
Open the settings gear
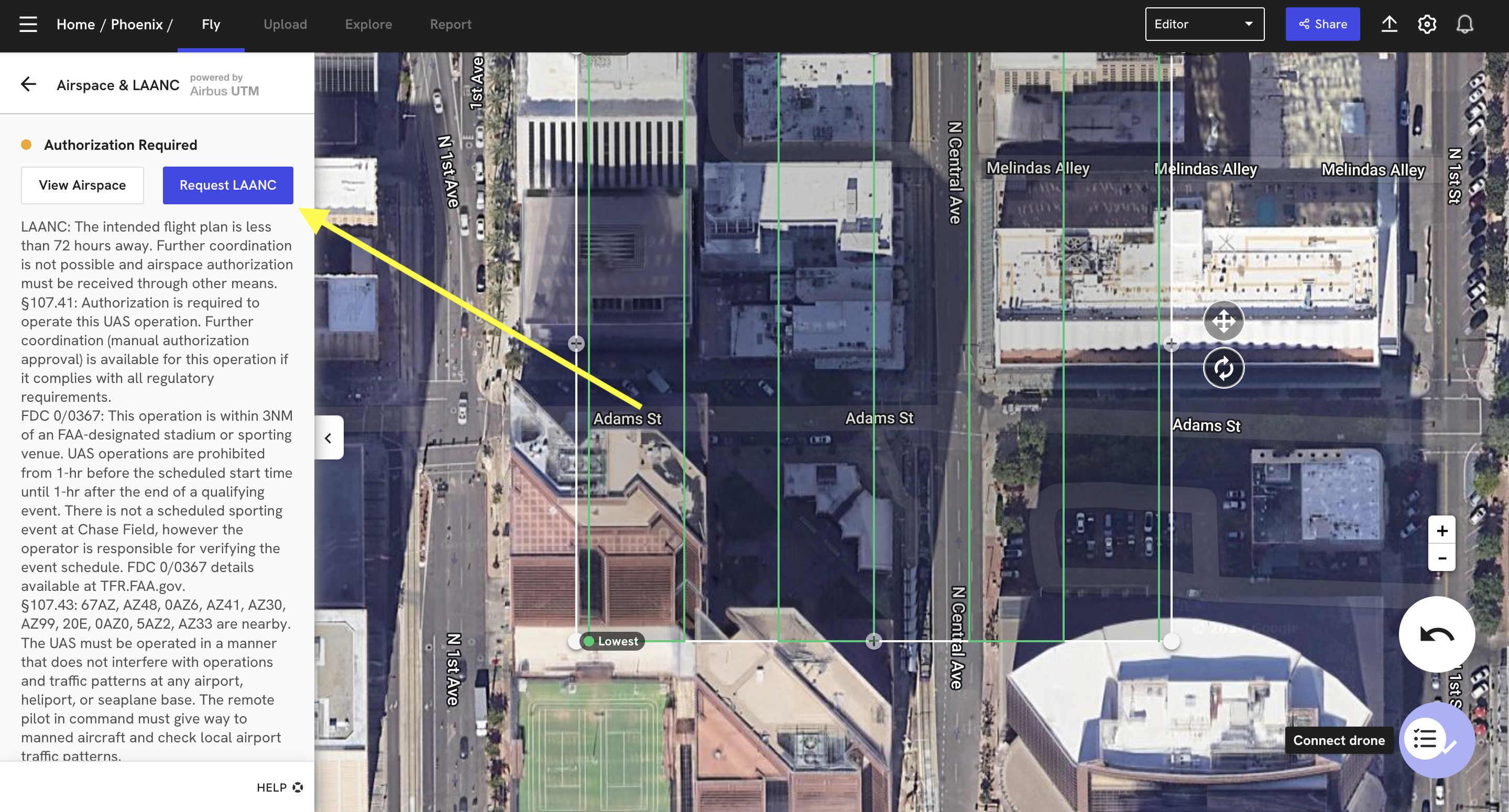point(1426,25)
